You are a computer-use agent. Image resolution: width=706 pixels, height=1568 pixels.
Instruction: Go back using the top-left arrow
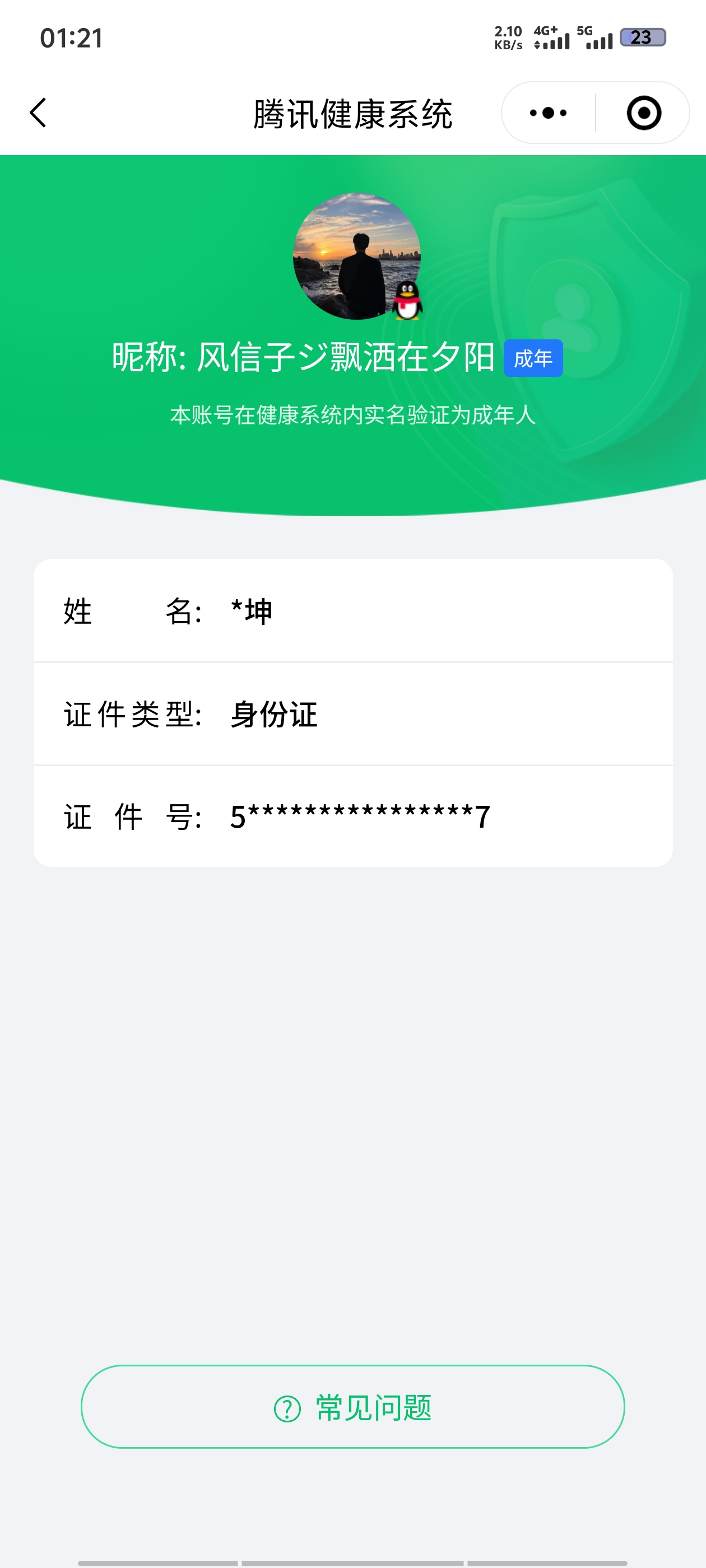(x=38, y=113)
